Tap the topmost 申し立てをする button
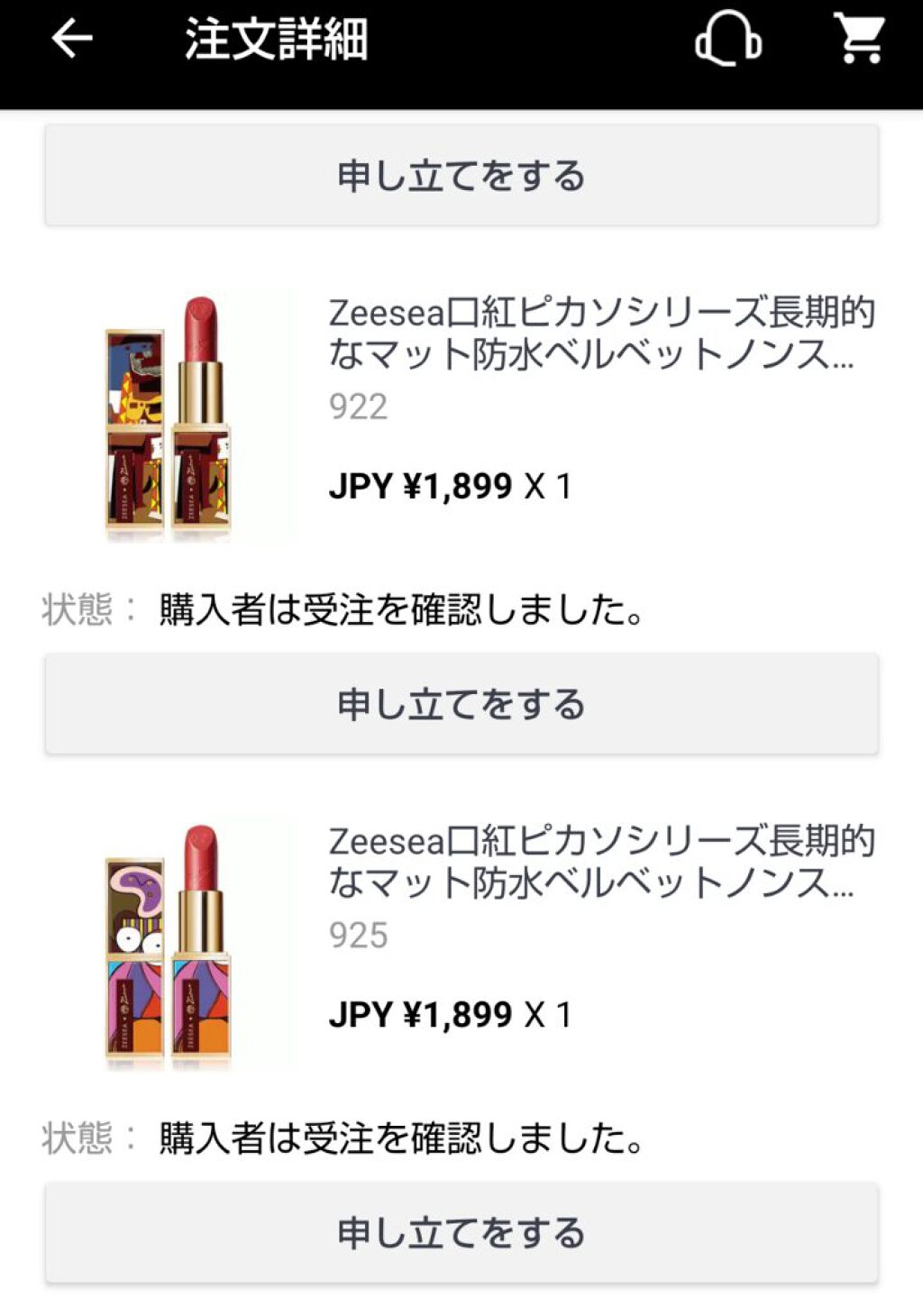The height and width of the screenshot is (1316, 923). coord(461,175)
